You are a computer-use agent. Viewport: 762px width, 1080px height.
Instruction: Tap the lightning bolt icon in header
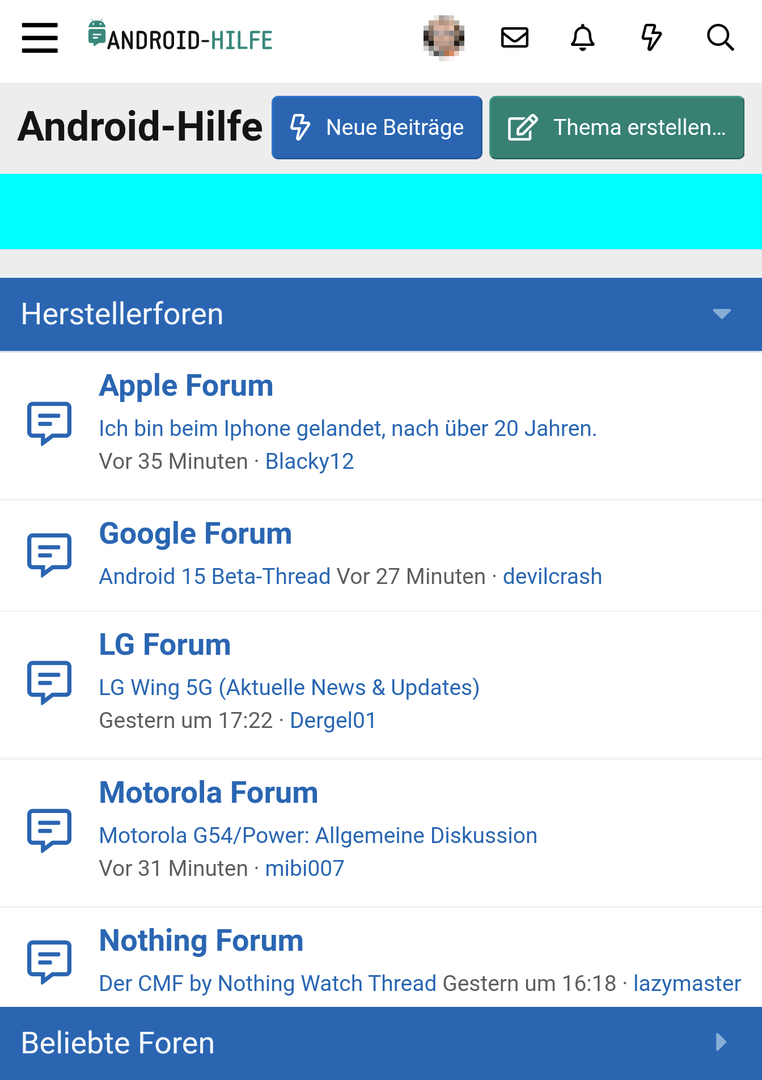pyautogui.click(x=651, y=38)
